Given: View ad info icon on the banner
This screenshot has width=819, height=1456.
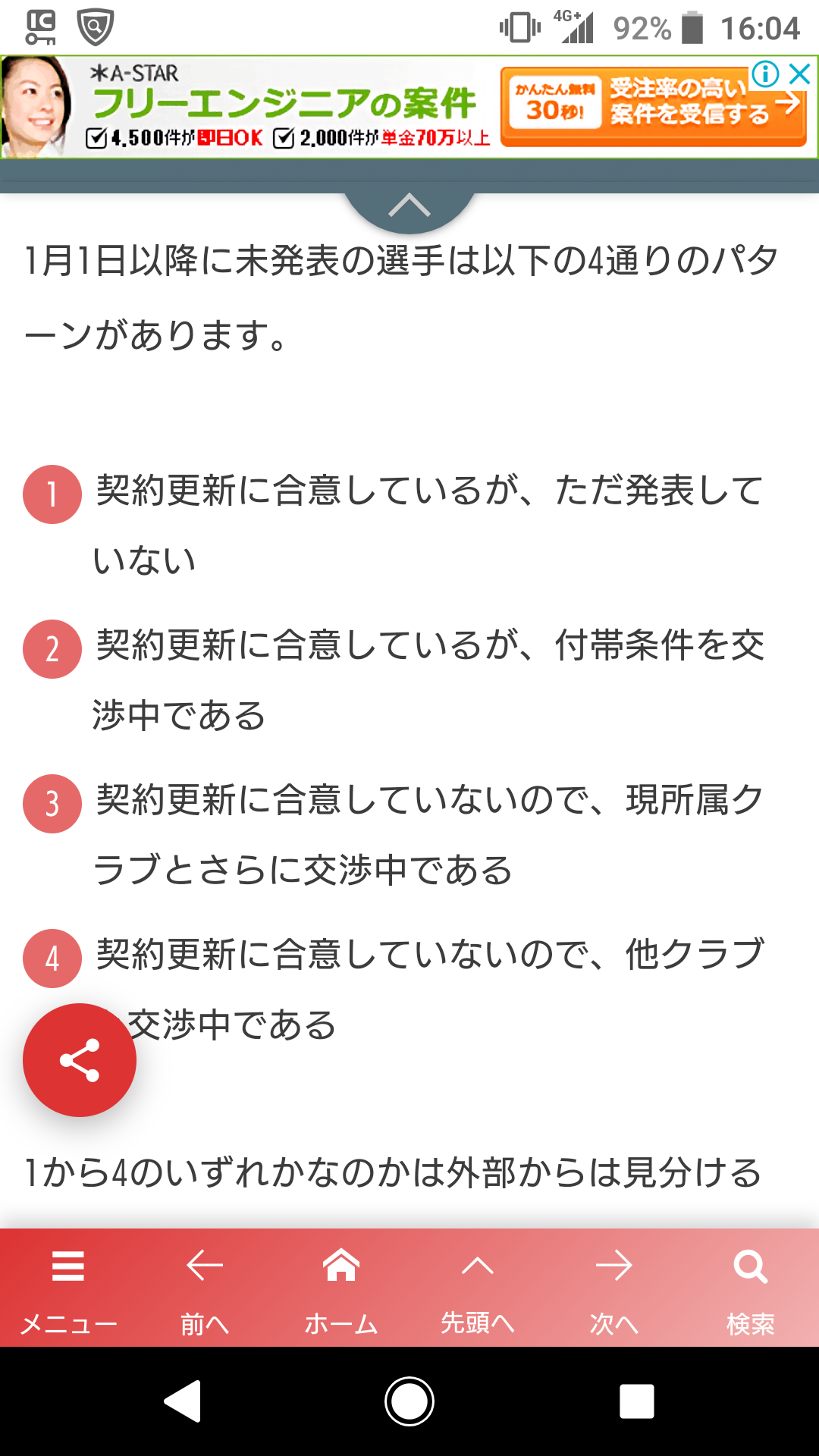Looking at the screenshot, I should (765, 74).
